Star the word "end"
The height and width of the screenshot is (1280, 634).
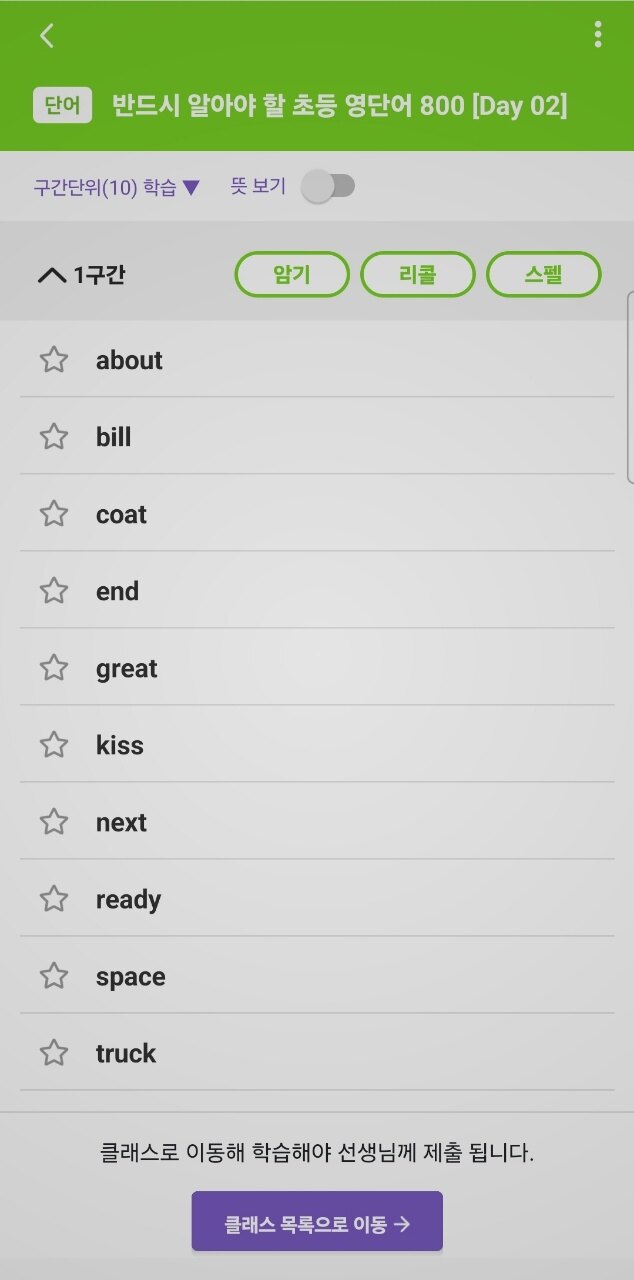click(54, 591)
